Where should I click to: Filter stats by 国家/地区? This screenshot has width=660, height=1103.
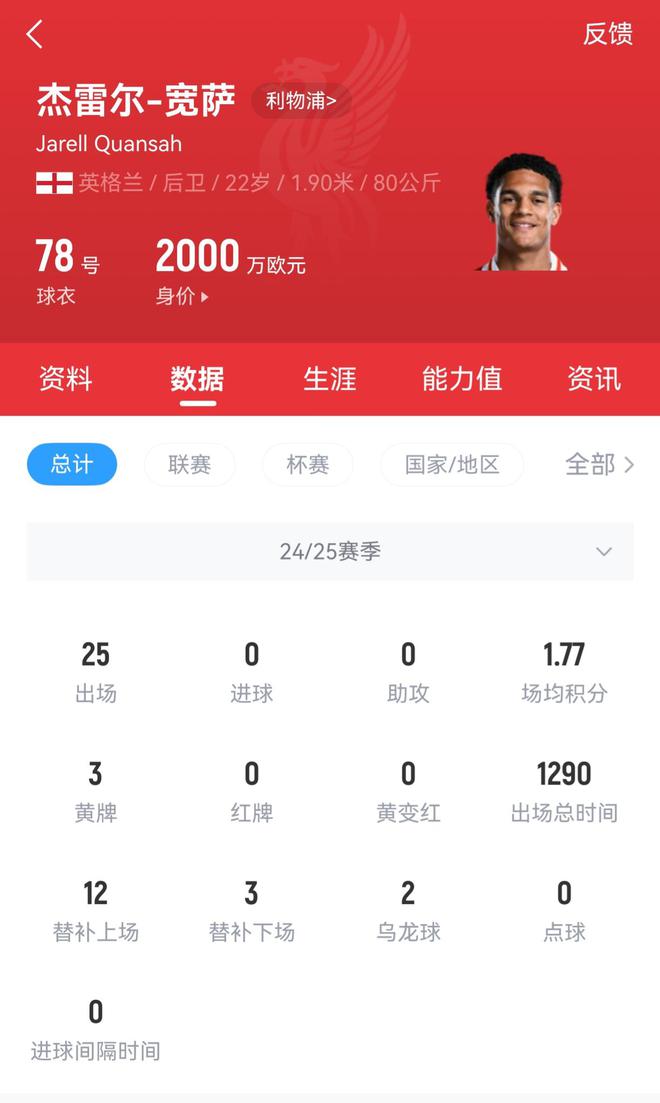452,465
